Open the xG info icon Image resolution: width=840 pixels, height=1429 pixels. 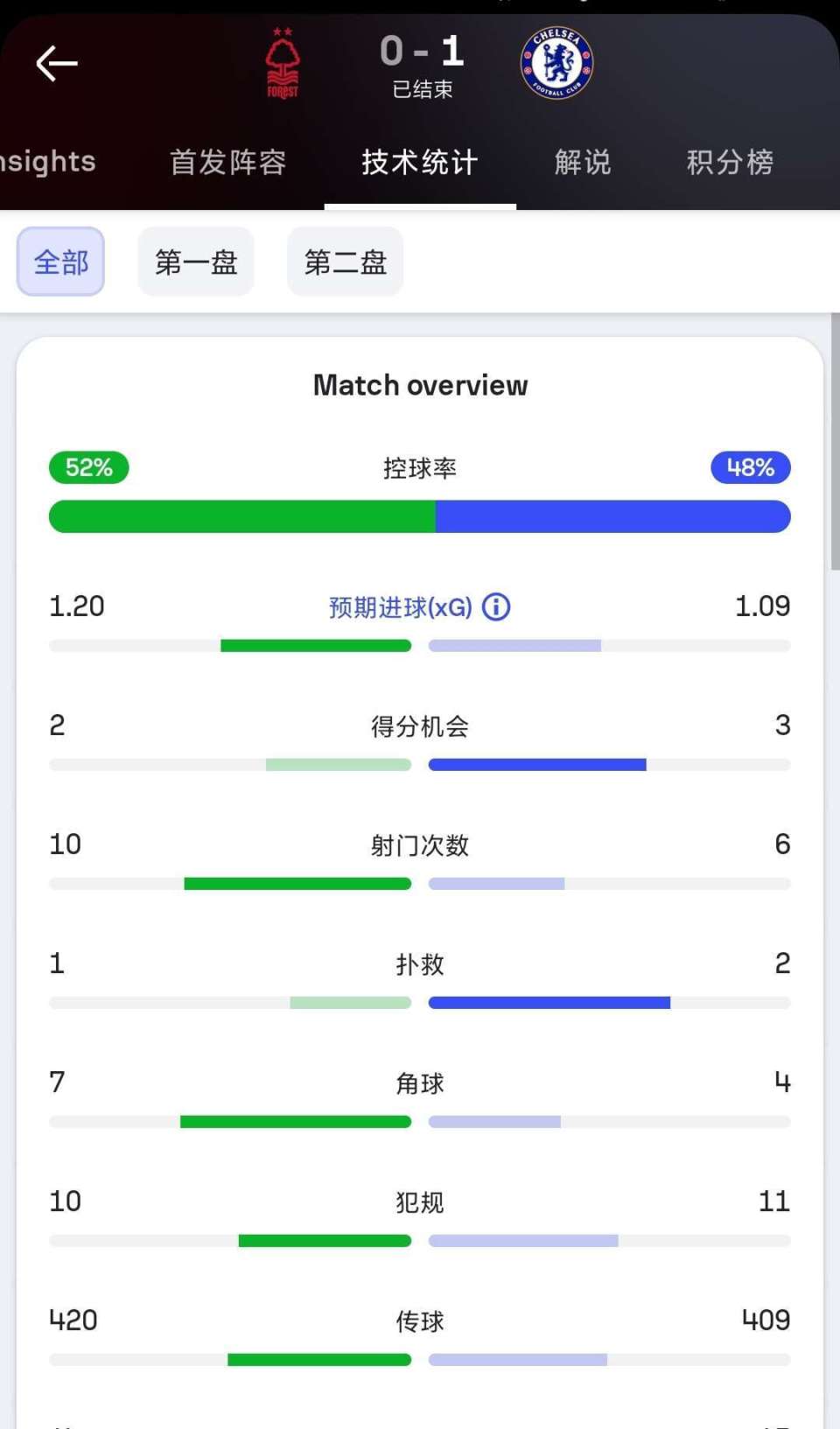tap(496, 606)
